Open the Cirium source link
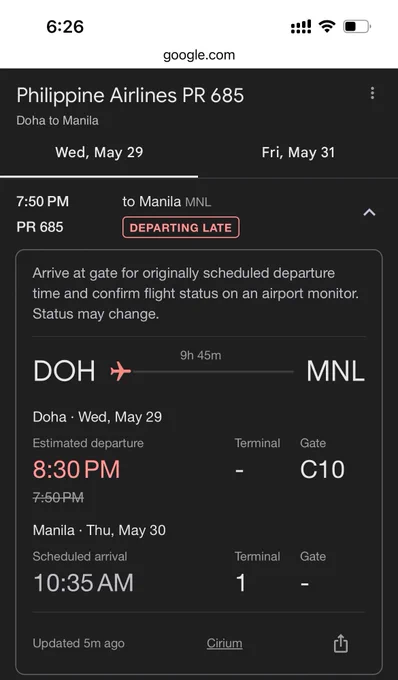Viewport: 398px width, 680px height. (x=224, y=643)
